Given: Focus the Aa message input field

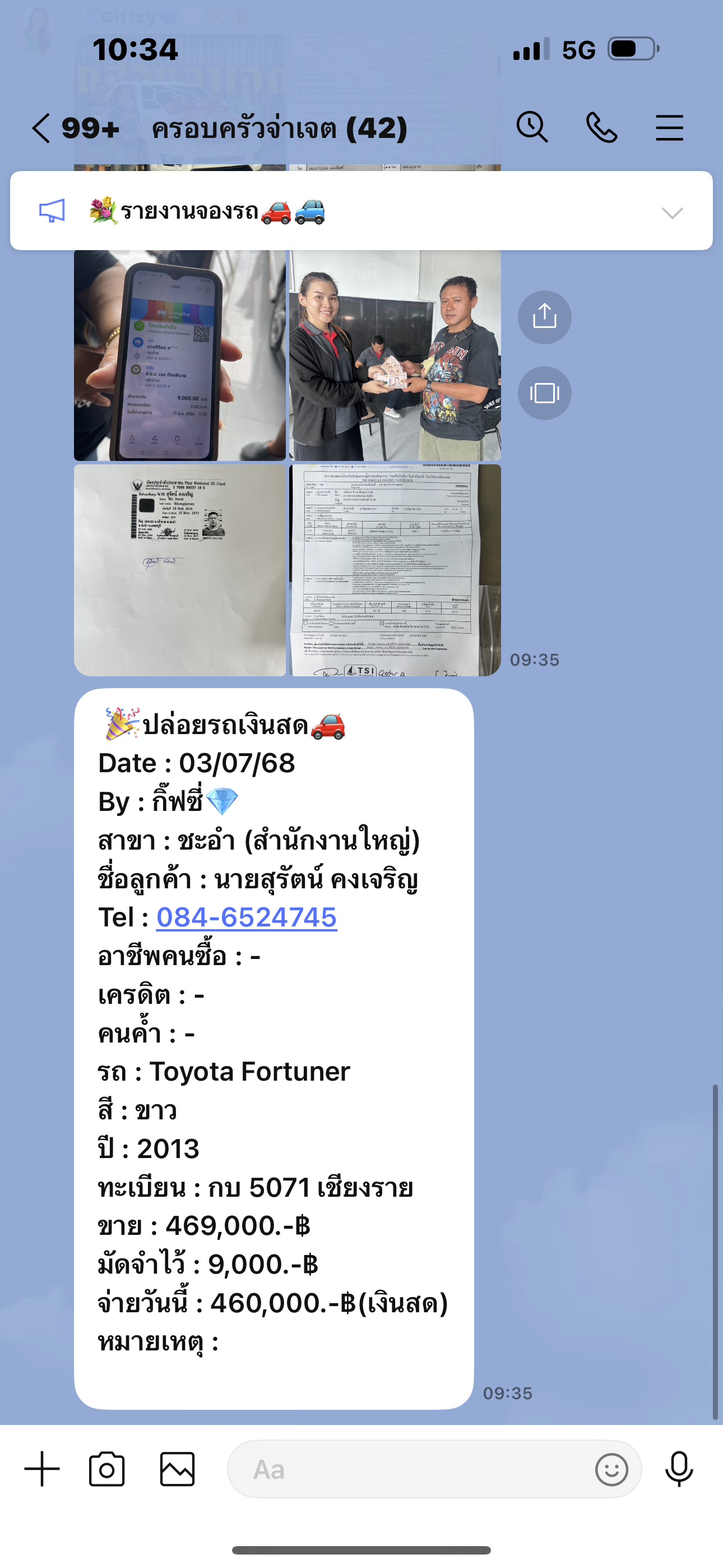Looking at the screenshot, I should tap(414, 1469).
